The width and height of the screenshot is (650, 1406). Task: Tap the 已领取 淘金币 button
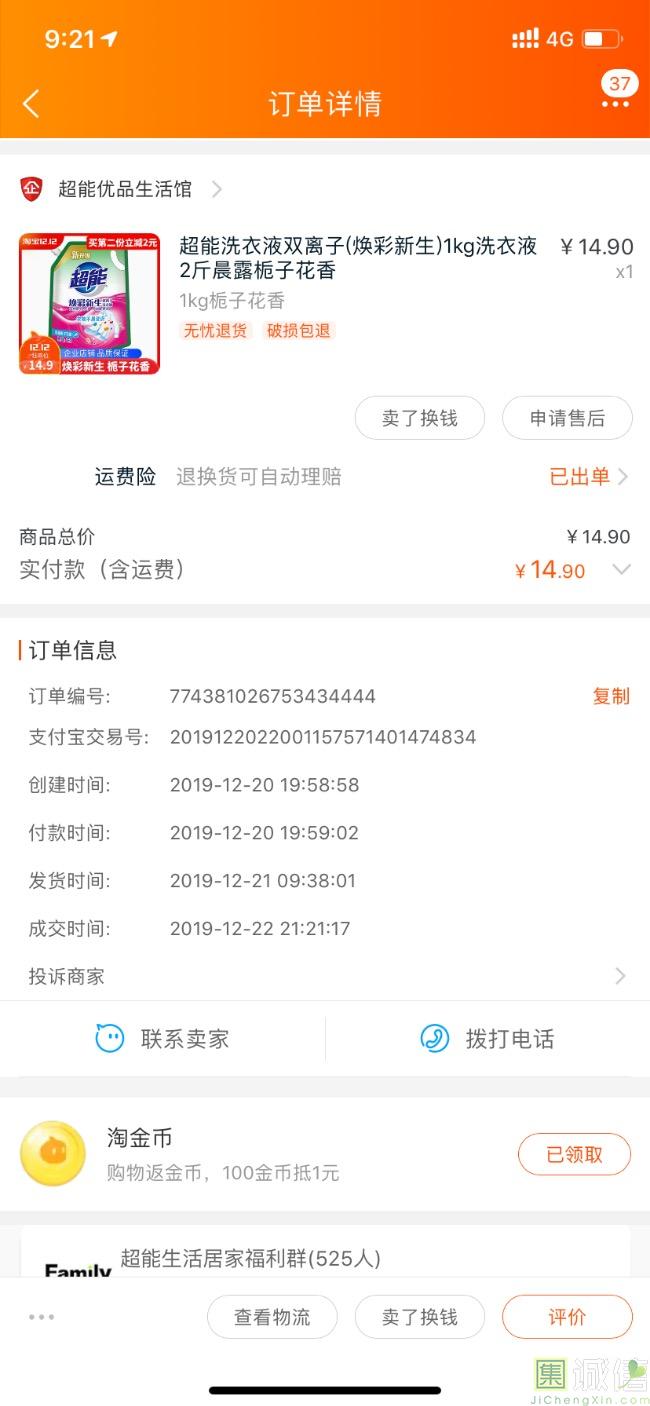(x=574, y=1154)
